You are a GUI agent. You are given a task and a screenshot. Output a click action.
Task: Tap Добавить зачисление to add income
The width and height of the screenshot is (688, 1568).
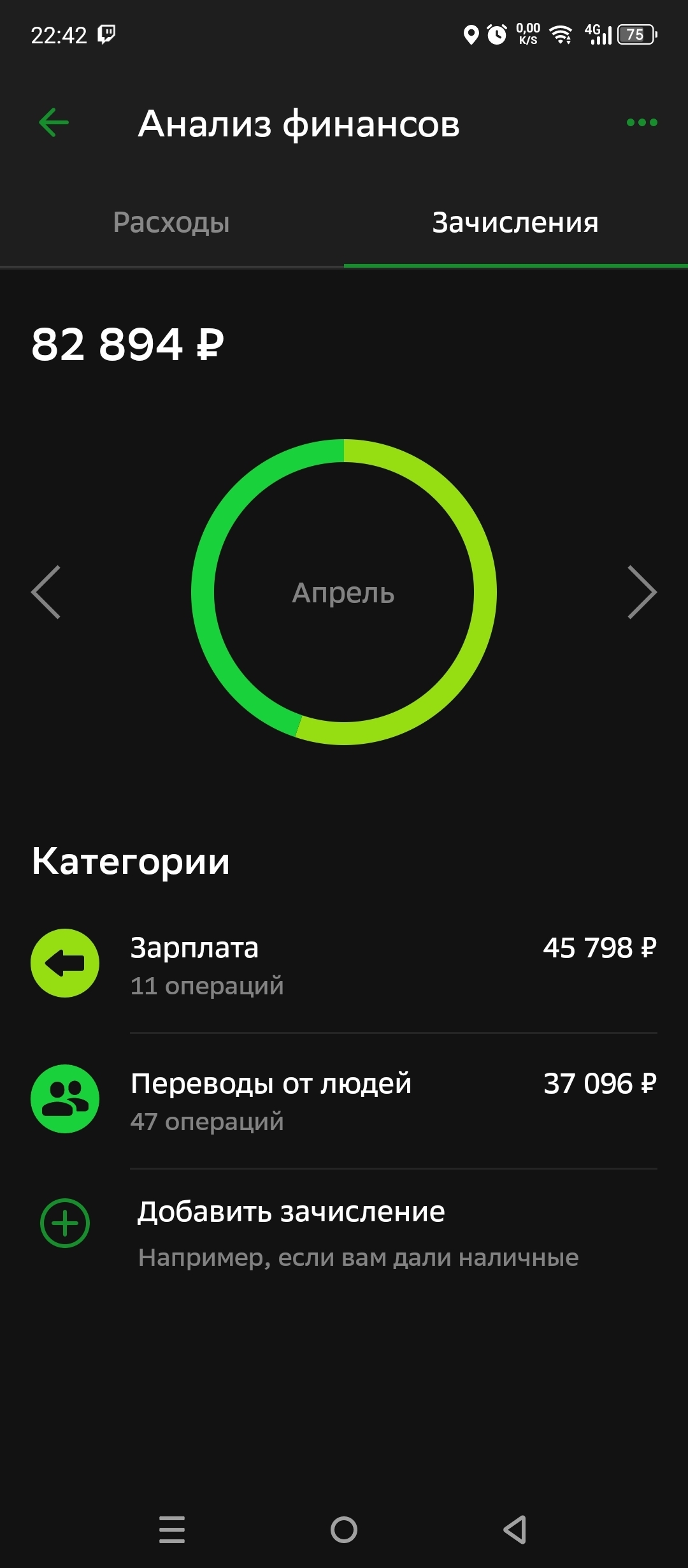(344, 1233)
